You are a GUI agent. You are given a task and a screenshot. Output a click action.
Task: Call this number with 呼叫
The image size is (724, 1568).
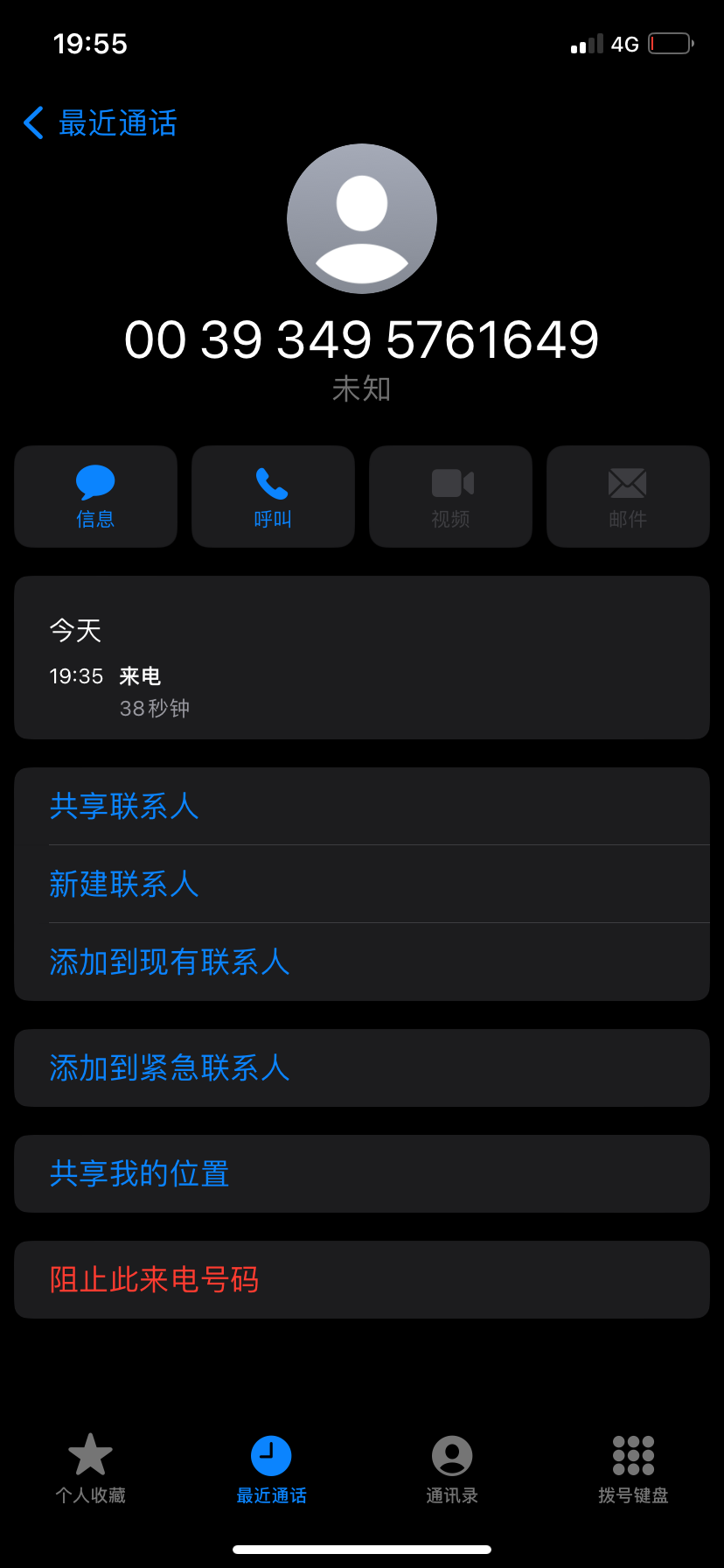point(273,496)
